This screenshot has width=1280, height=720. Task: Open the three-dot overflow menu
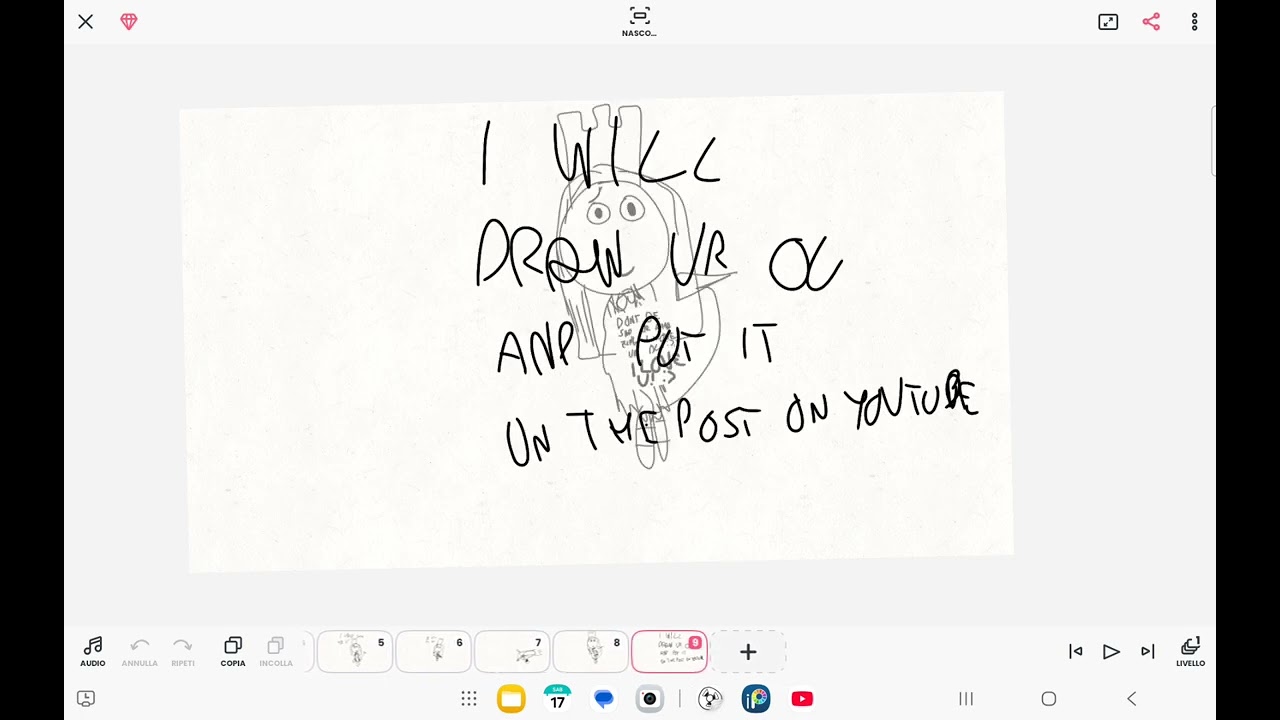tap(1194, 21)
